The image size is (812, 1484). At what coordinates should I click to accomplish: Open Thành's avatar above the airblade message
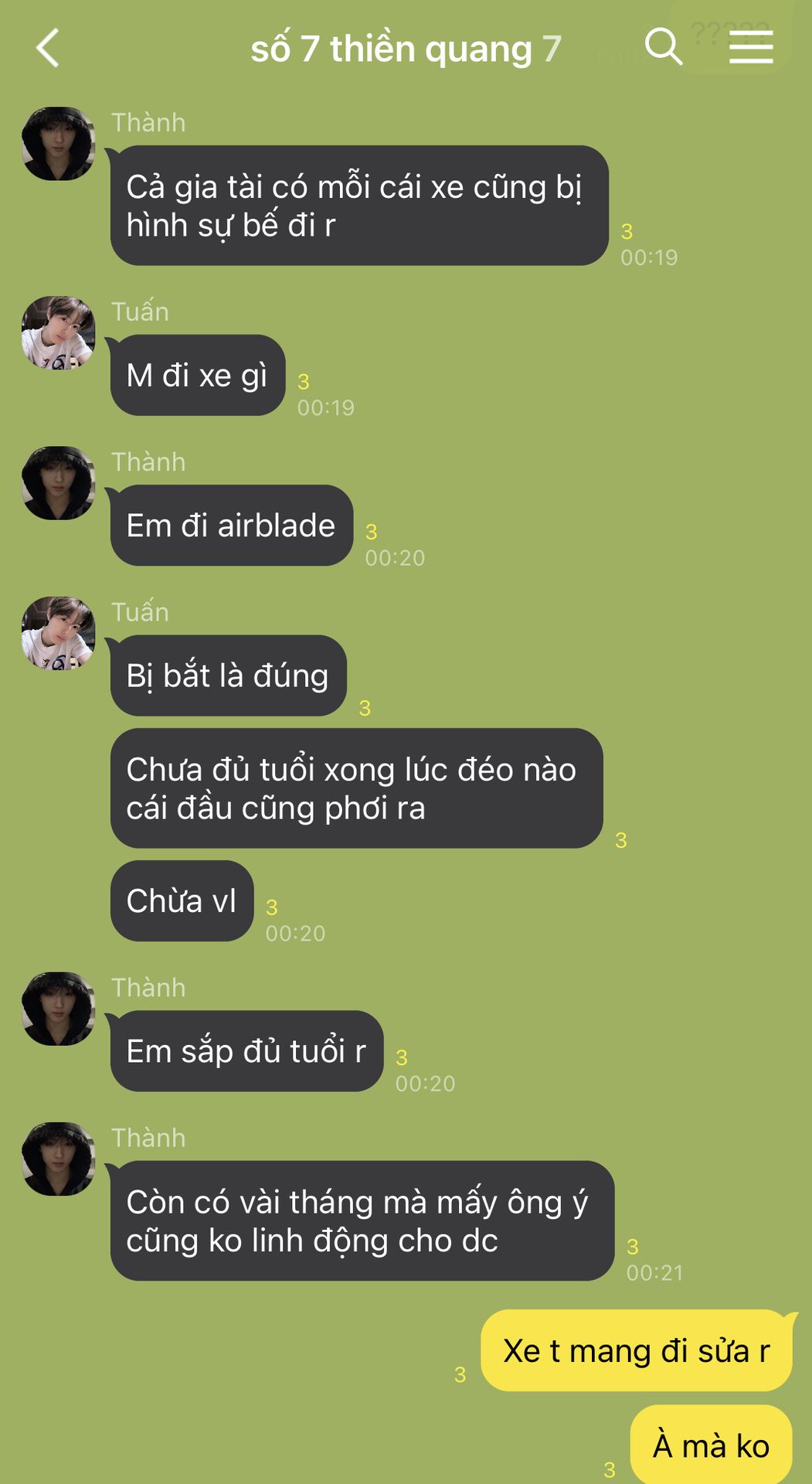coord(58,483)
